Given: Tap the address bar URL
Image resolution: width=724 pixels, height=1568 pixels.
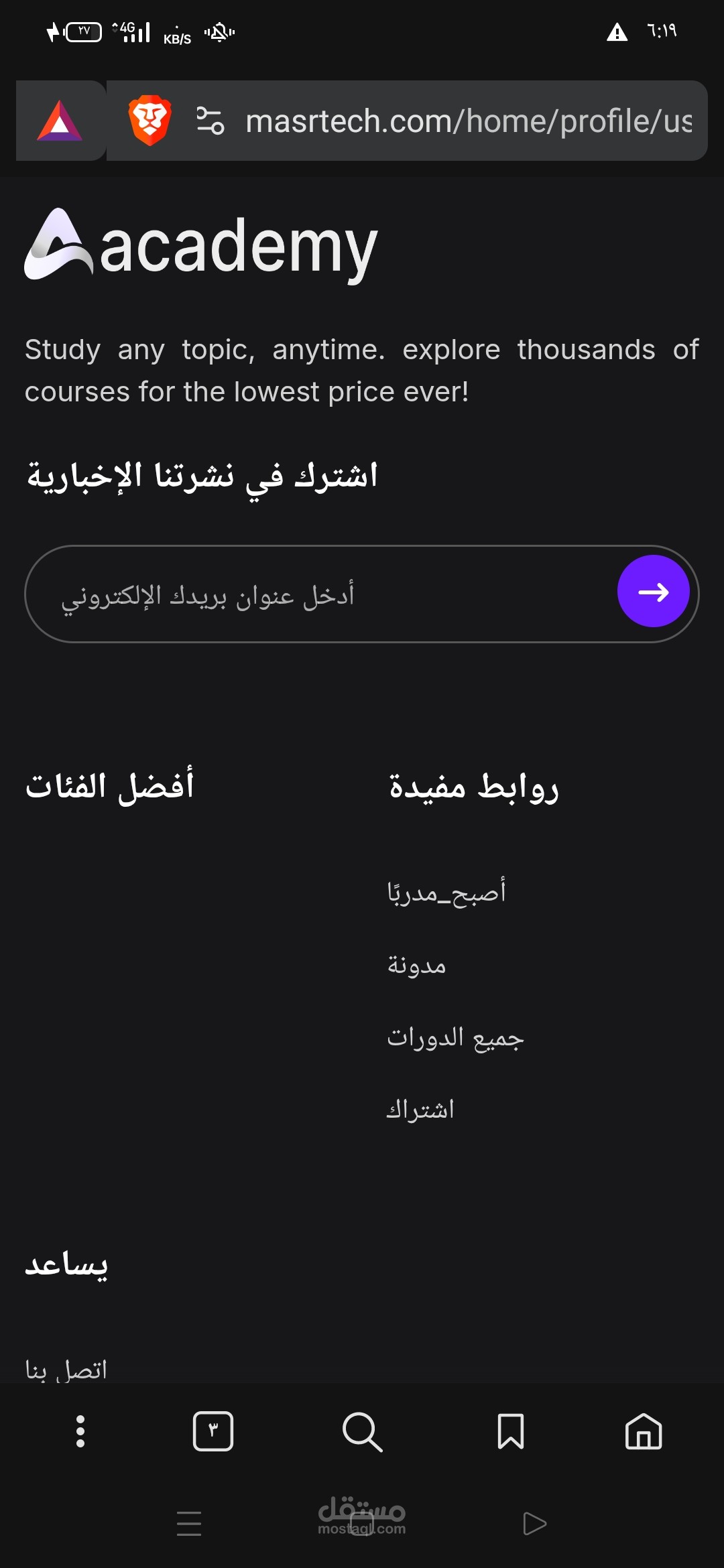Looking at the screenshot, I should coord(469,121).
